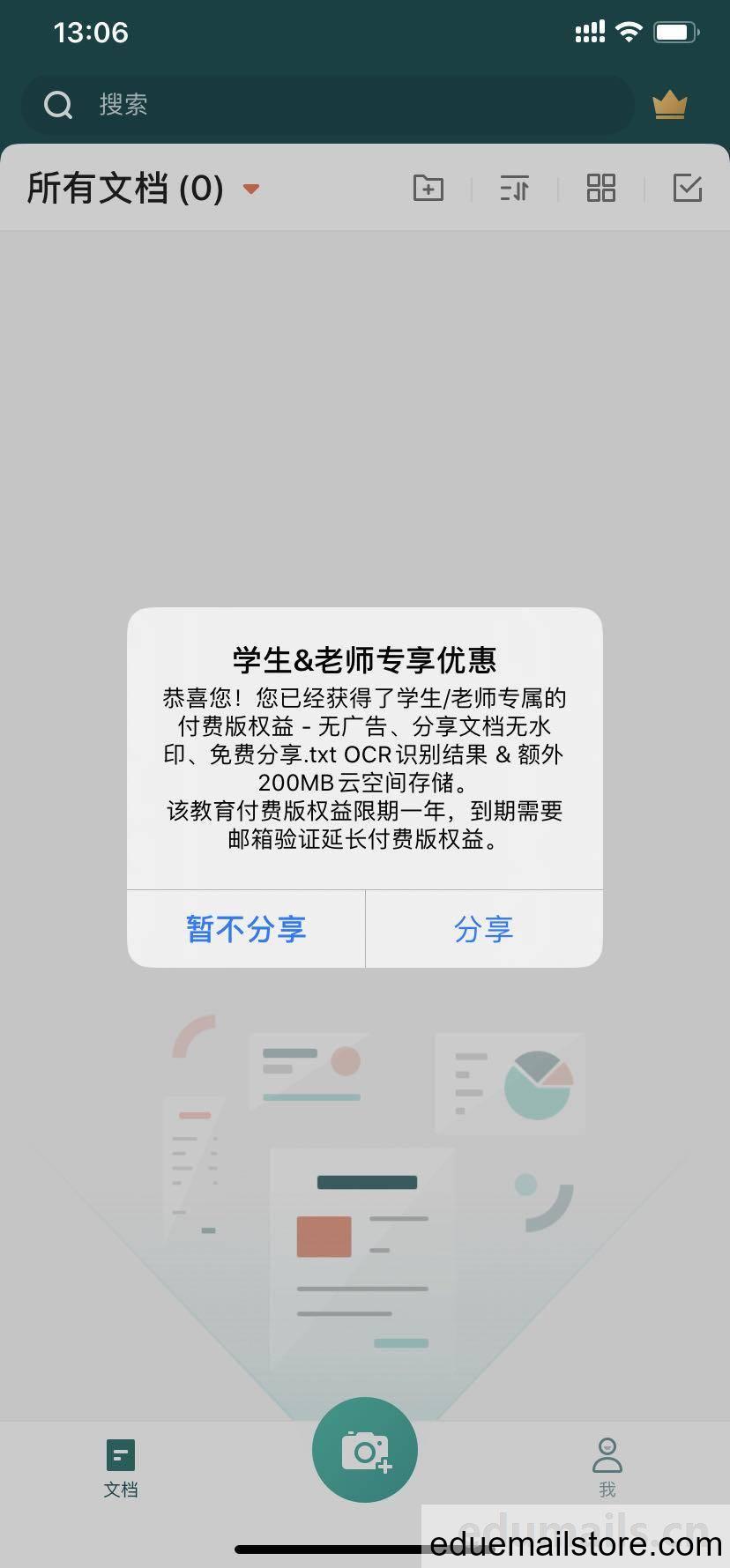Open the sort options icon
730x1568 pixels.
click(514, 188)
